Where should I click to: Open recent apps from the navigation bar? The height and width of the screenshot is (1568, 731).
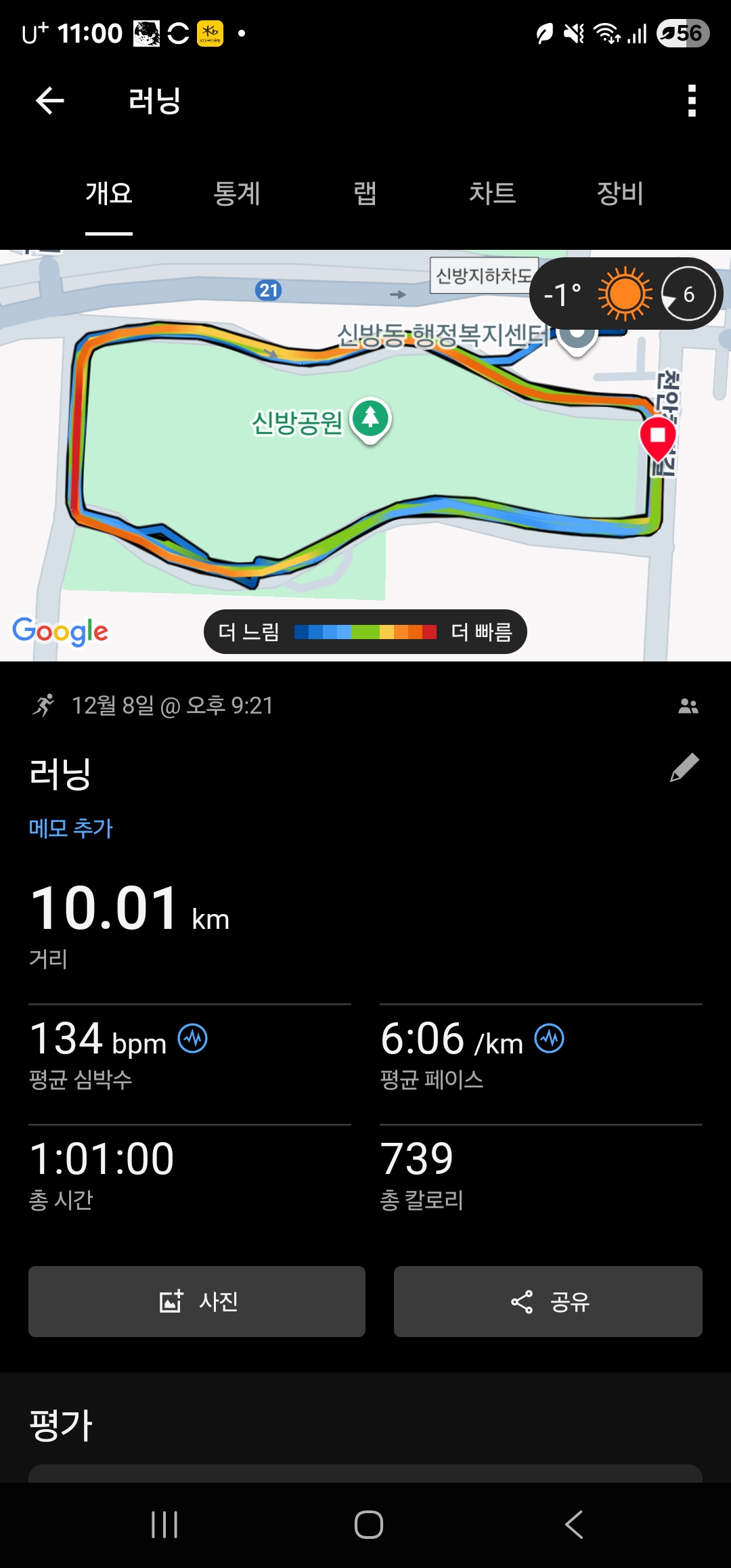click(x=164, y=1525)
